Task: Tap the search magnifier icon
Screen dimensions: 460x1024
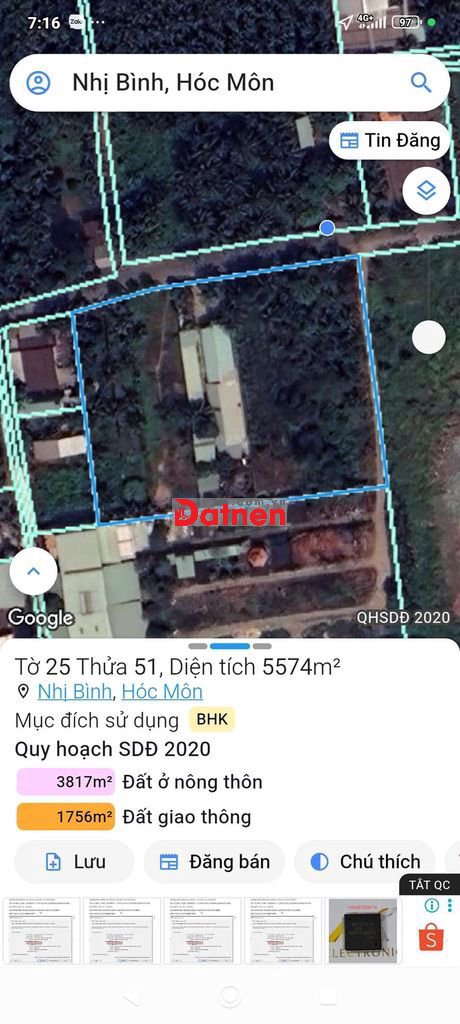Action: click(x=421, y=82)
